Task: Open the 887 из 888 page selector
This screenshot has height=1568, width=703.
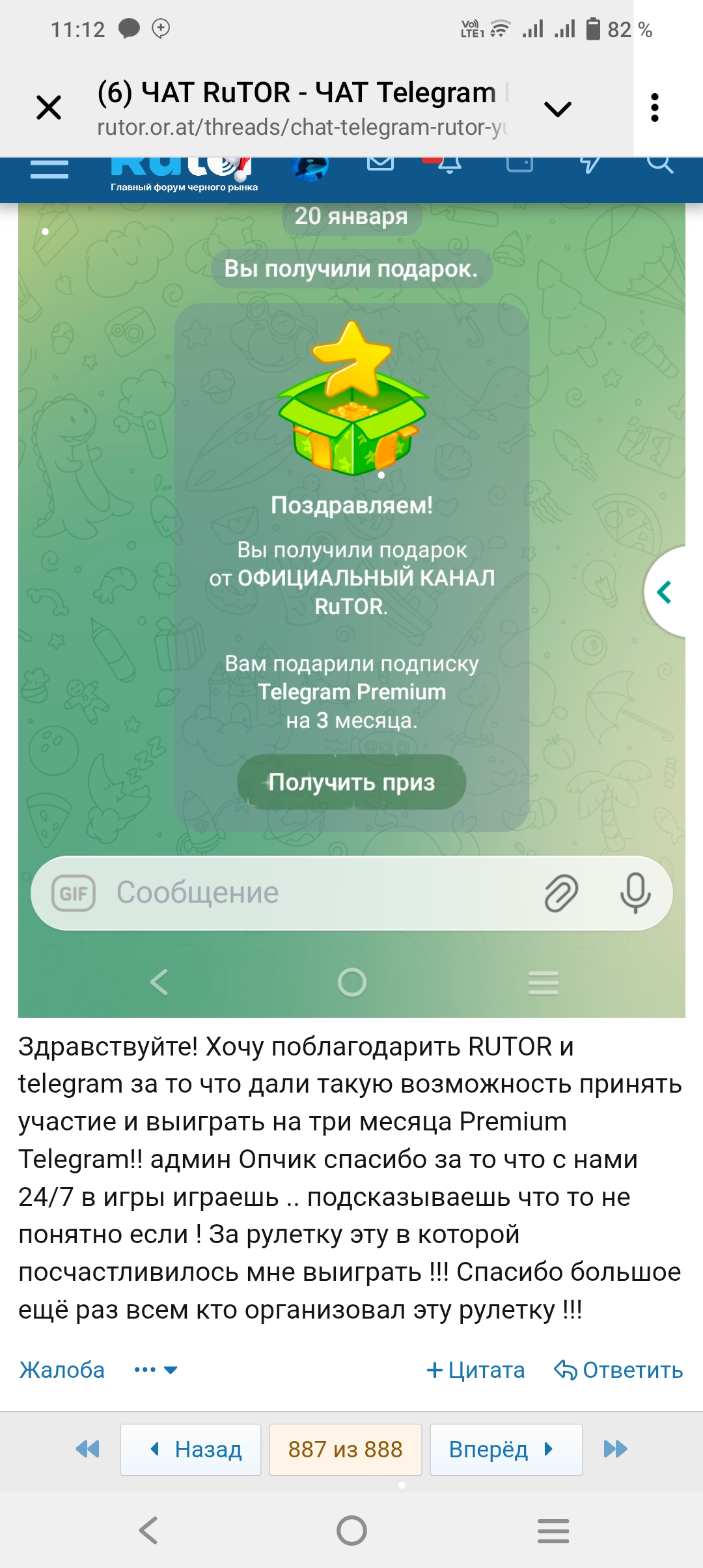Action: [x=346, y=1449]
